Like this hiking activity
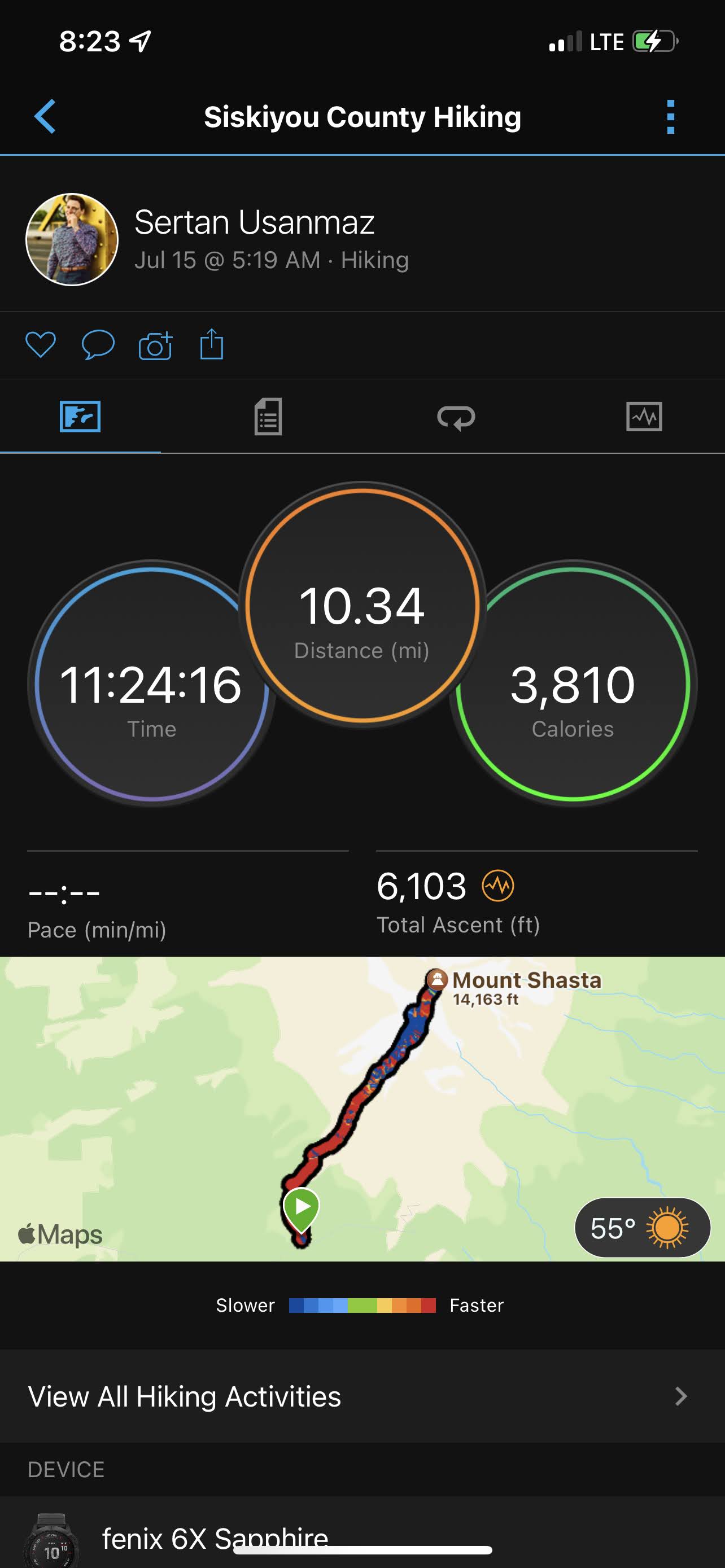725x1568 pixels. coord(41,345)
